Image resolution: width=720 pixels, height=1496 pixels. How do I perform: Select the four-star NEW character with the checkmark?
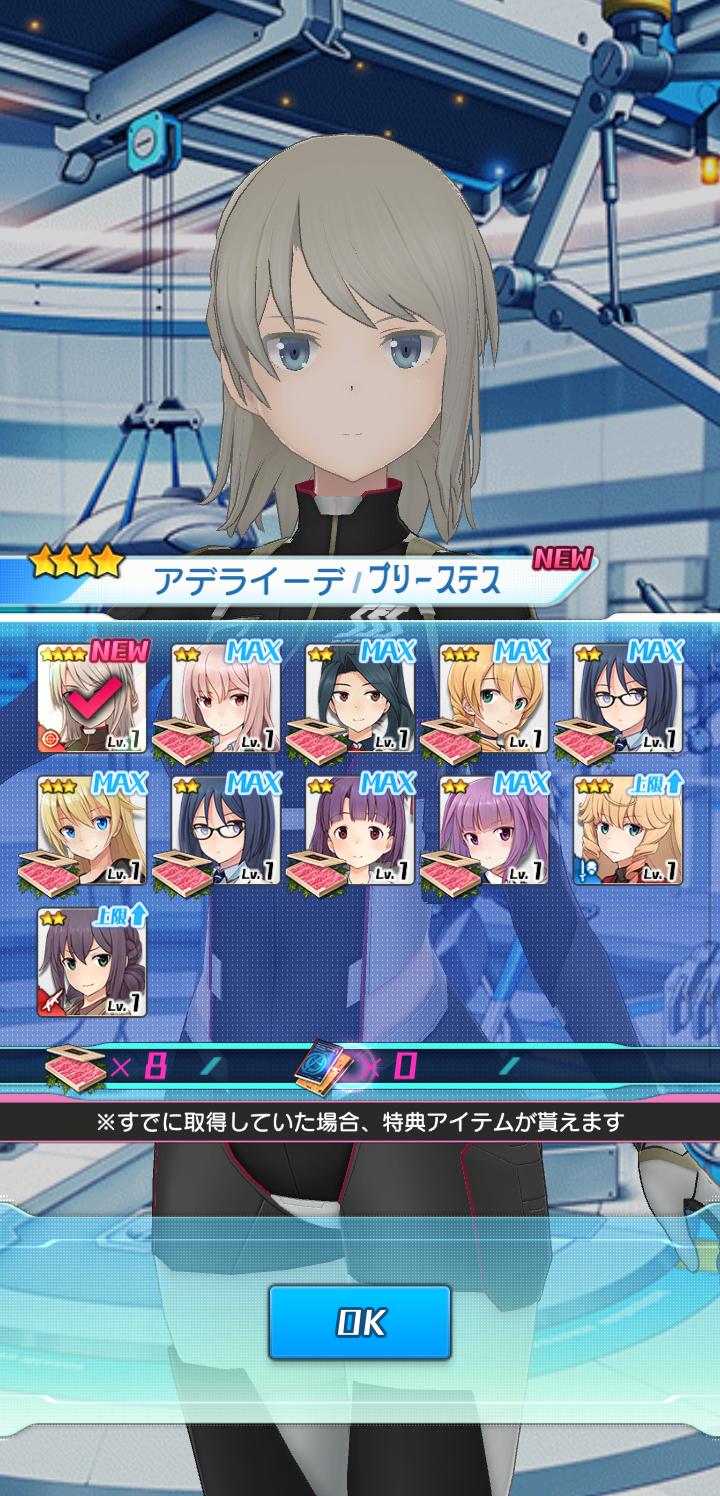(x=93, y=698)
